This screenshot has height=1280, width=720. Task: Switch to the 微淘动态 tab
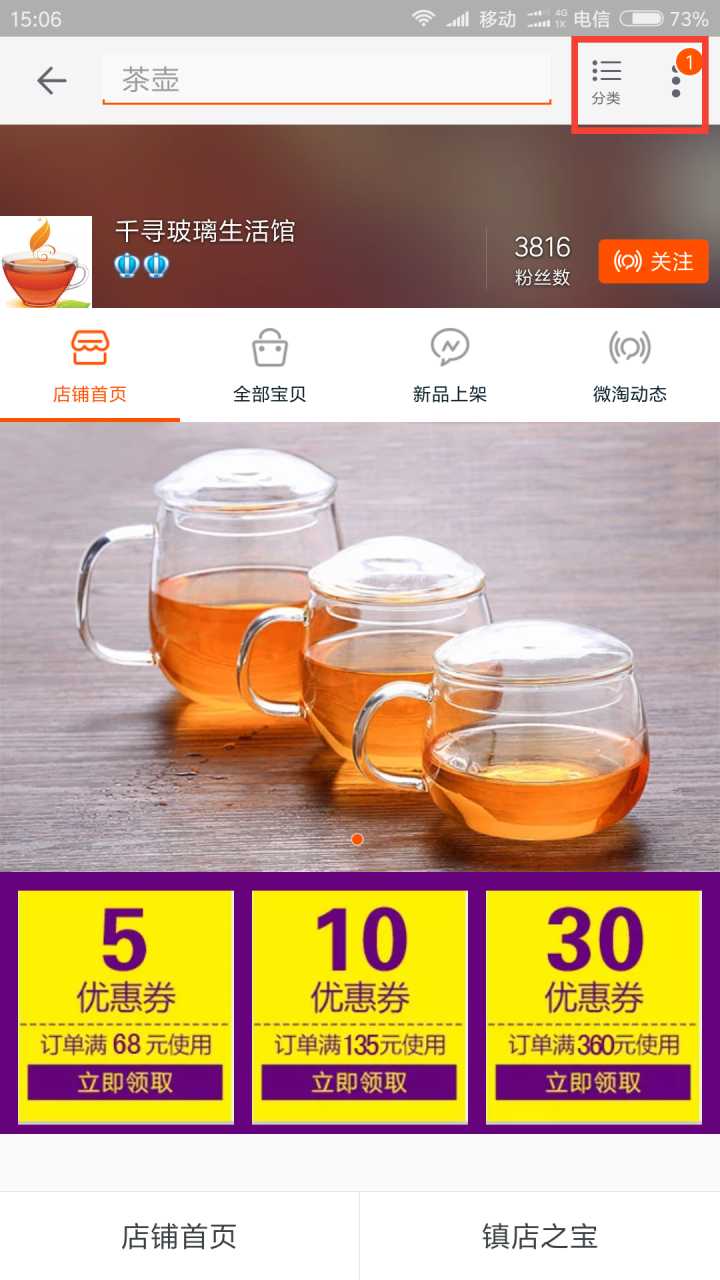click(630, 366)
